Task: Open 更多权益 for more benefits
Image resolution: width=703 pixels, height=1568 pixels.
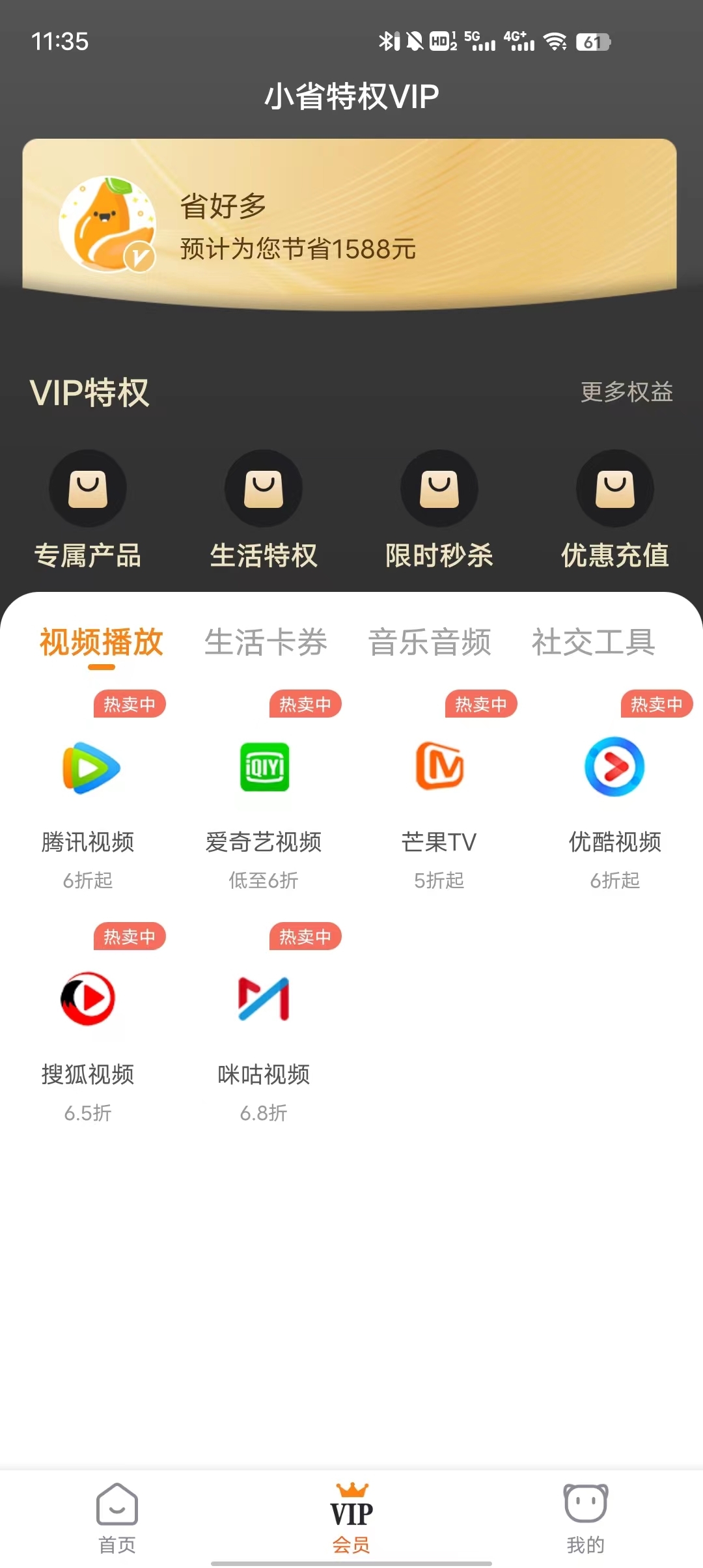Action: (626, 393)
